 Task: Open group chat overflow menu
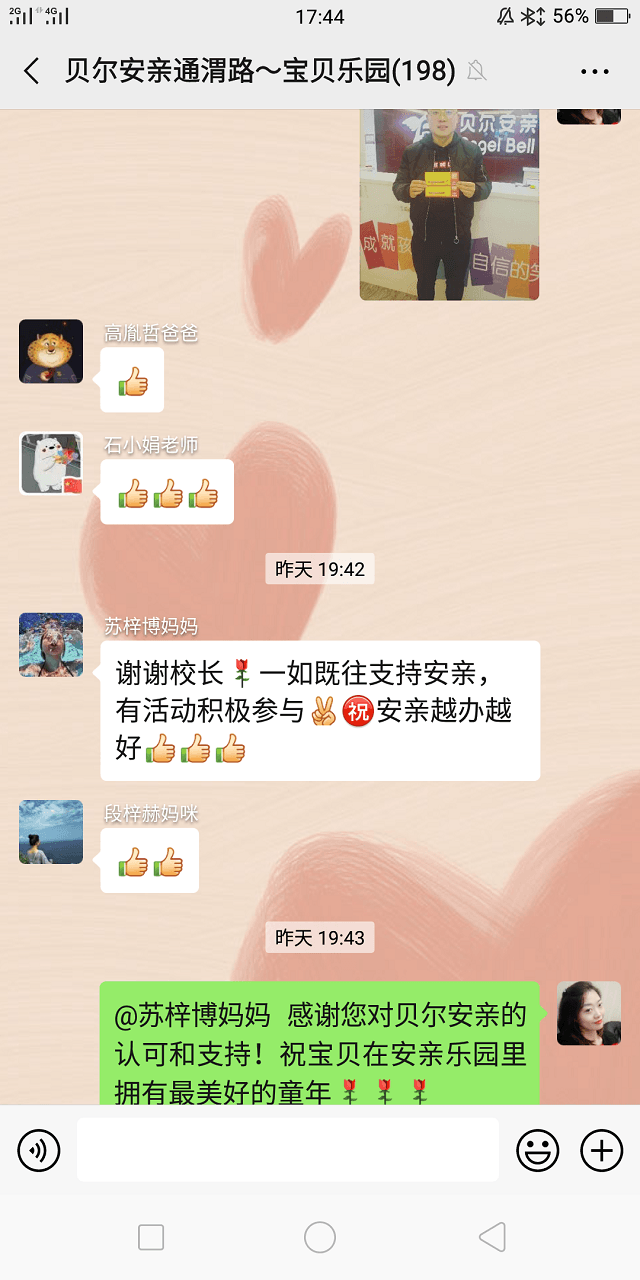point(594,71)
